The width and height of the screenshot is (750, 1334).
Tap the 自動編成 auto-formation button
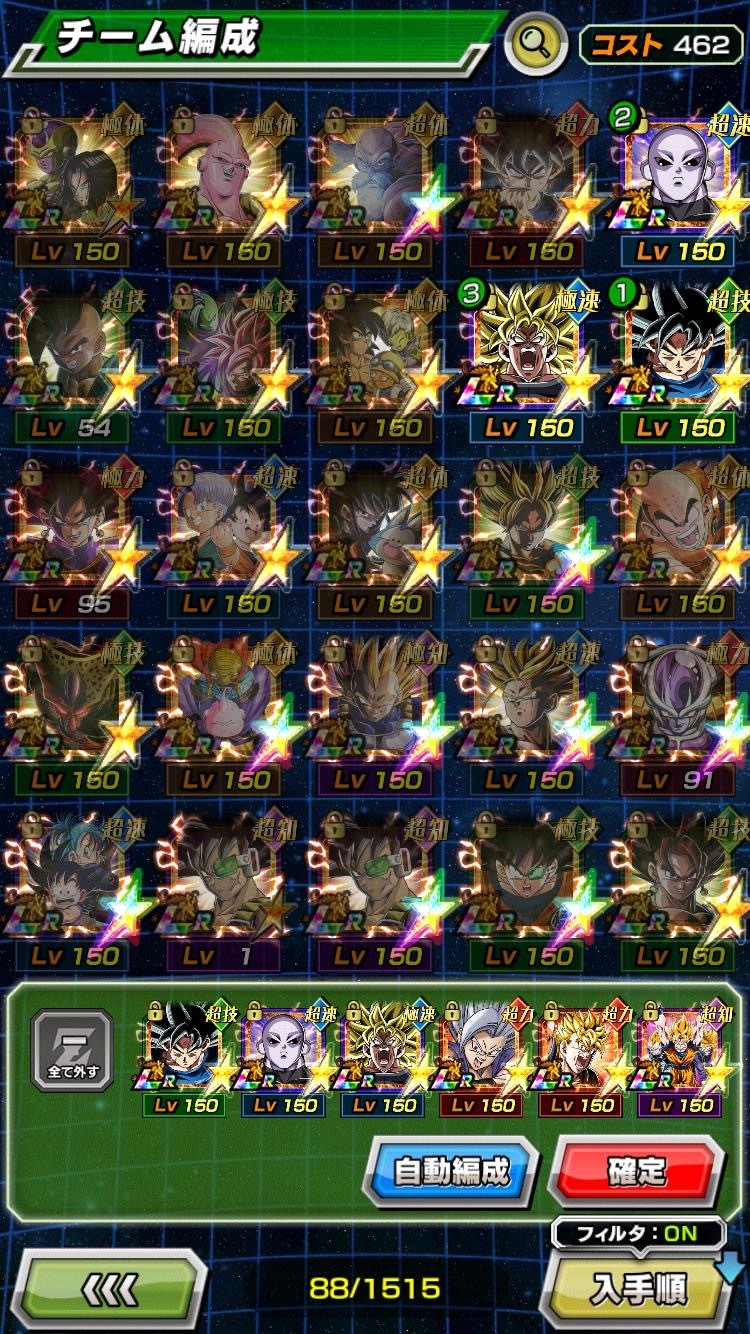click(451, 1171)
